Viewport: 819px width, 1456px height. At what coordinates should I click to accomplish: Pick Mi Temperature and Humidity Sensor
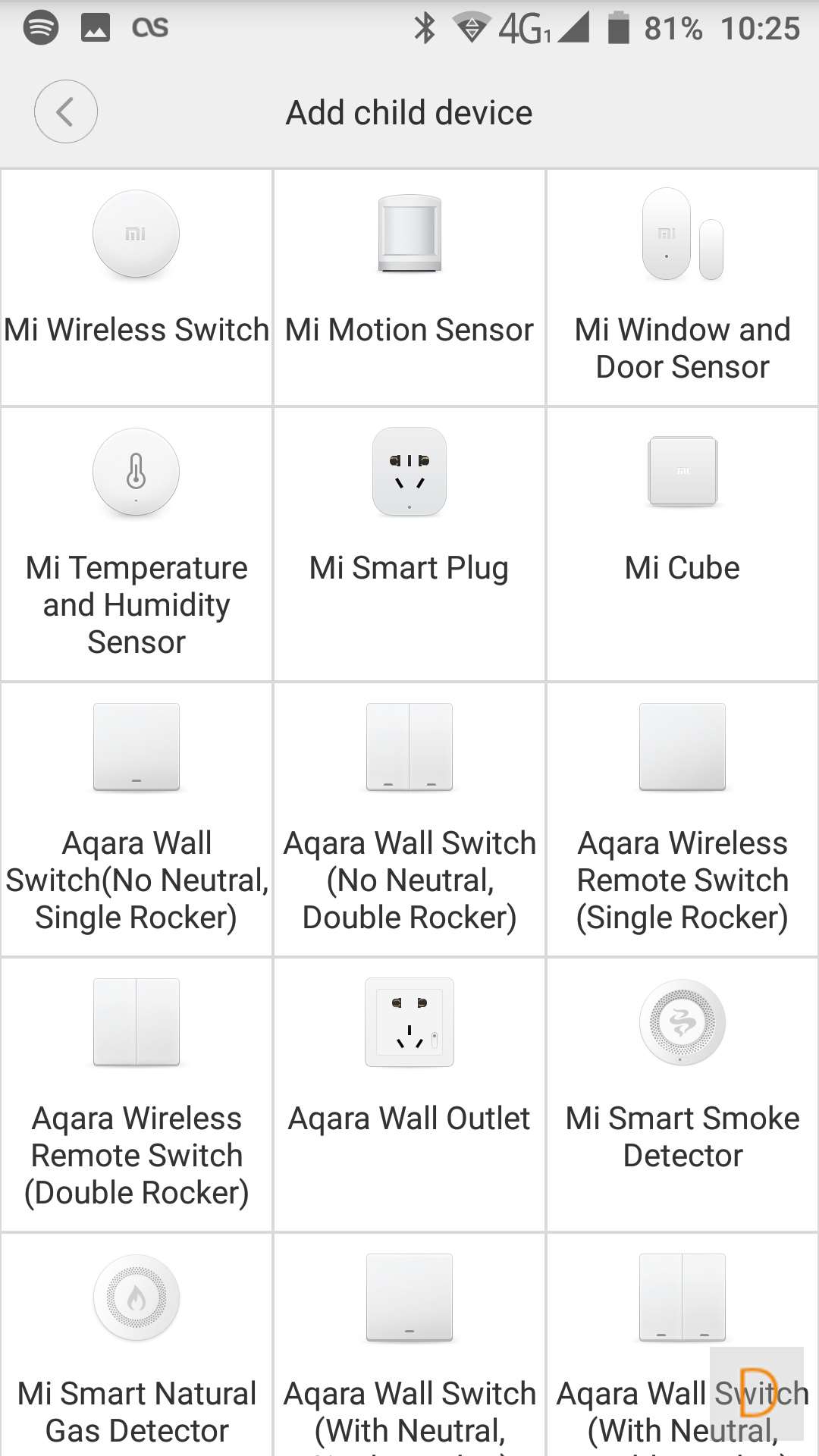136,543
